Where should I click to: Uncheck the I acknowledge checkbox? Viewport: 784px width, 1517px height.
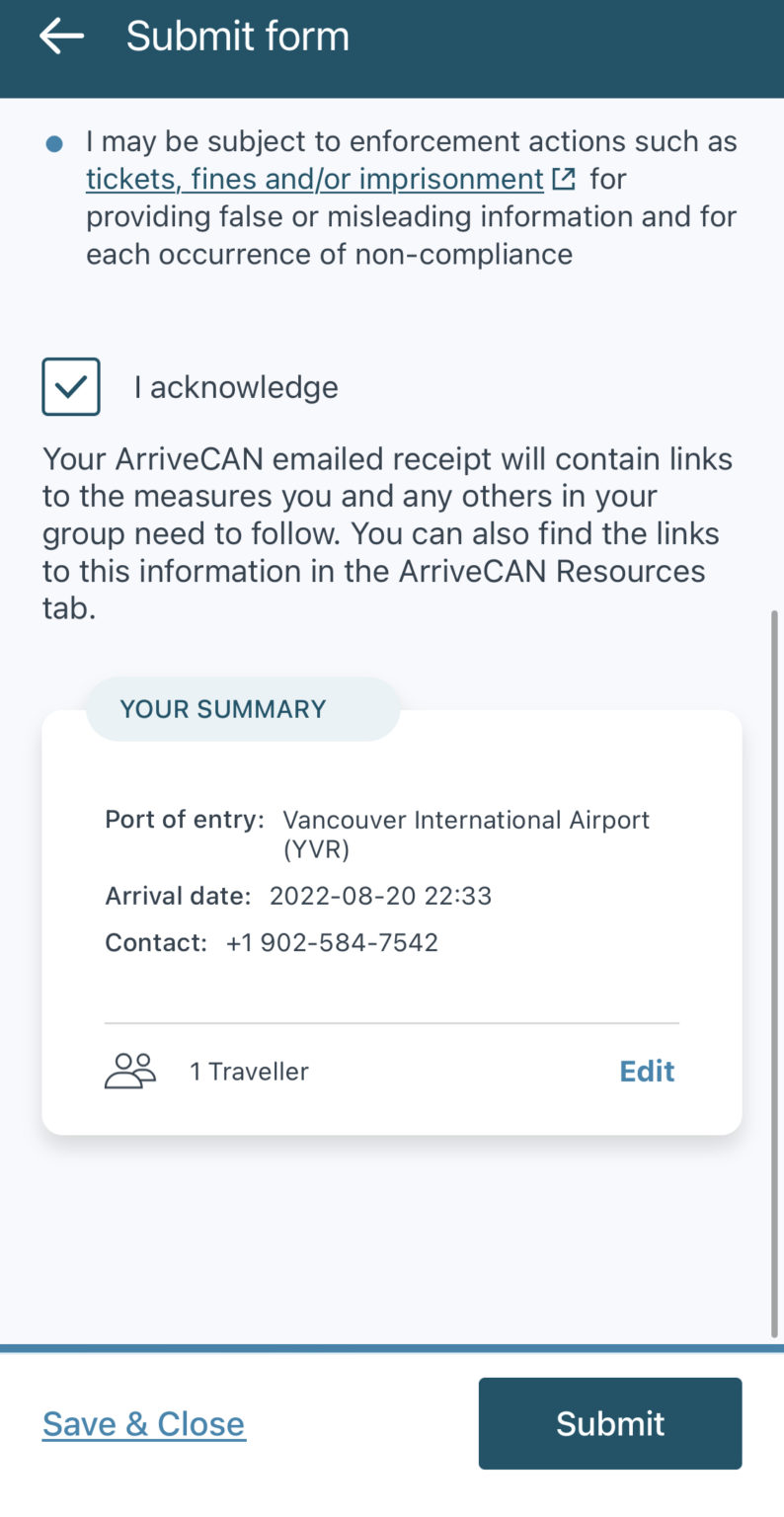(x=71, y=386)
